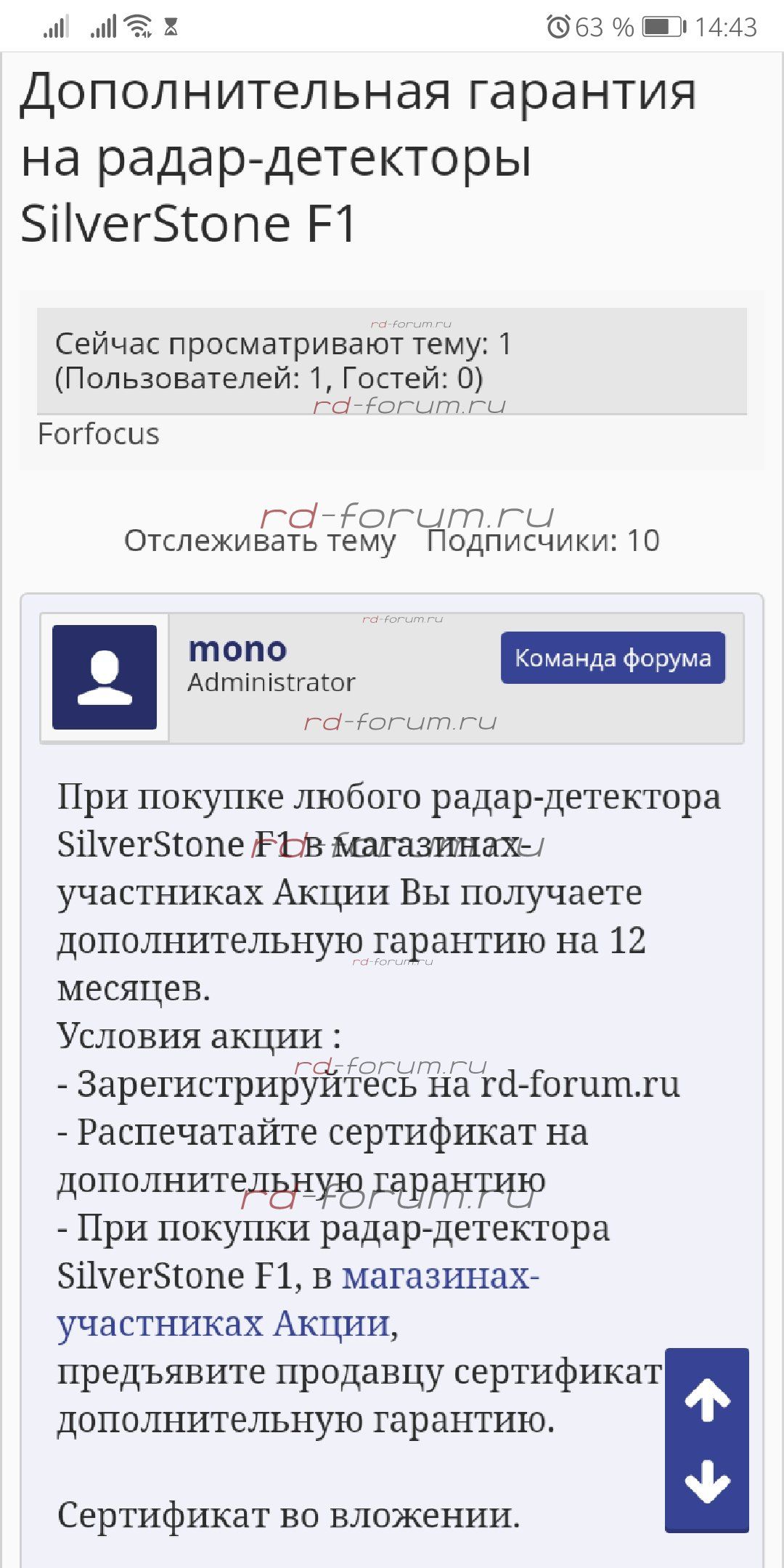Jump to bottom with the down arrow
This screenshot has height=1568, width=784.
coord(707,1481)
